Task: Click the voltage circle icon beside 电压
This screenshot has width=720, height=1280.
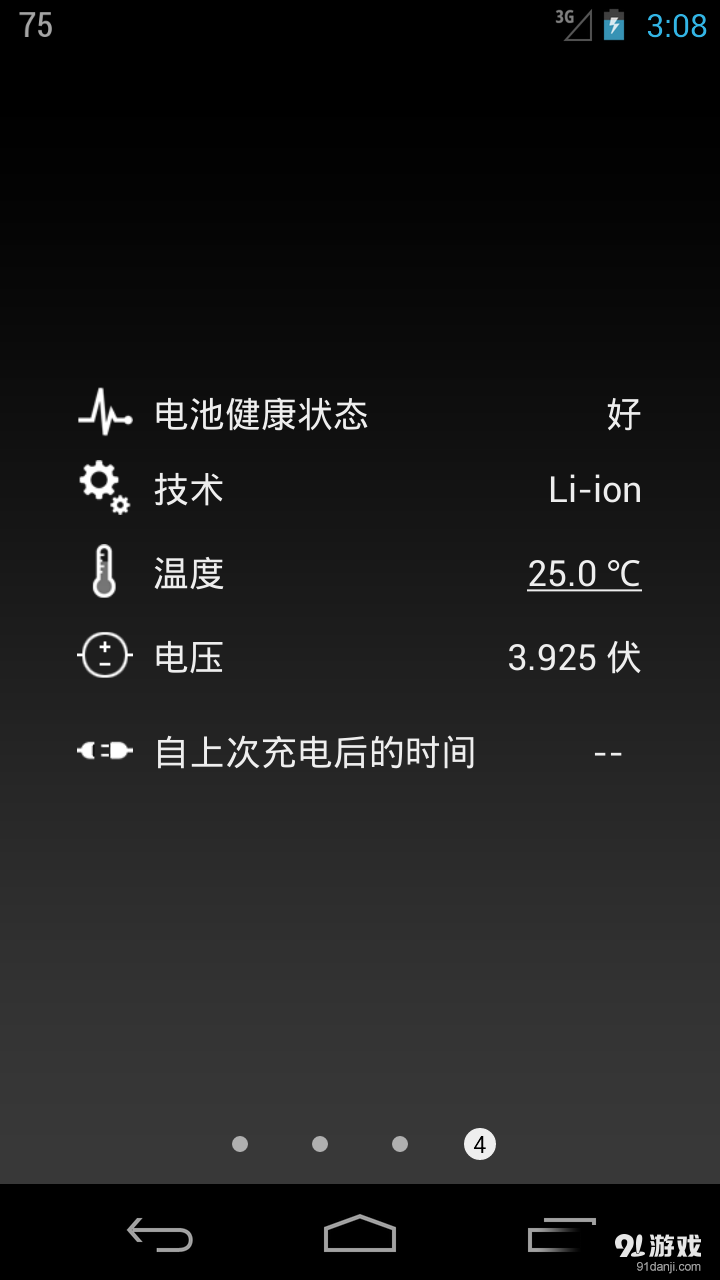Action: (104, 655)
